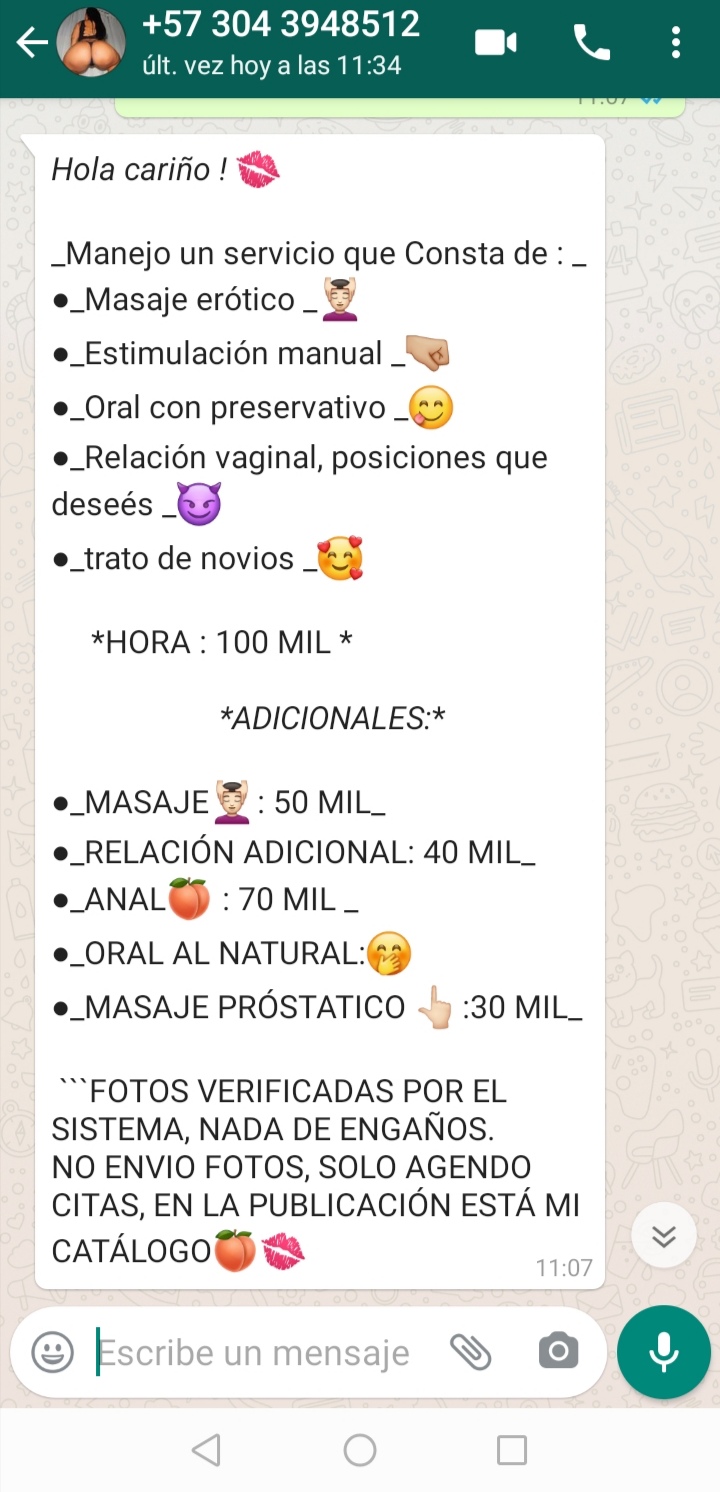Start a video call with this contact
Viewport: 720px width, 1492px height.
tap(495, 43)
